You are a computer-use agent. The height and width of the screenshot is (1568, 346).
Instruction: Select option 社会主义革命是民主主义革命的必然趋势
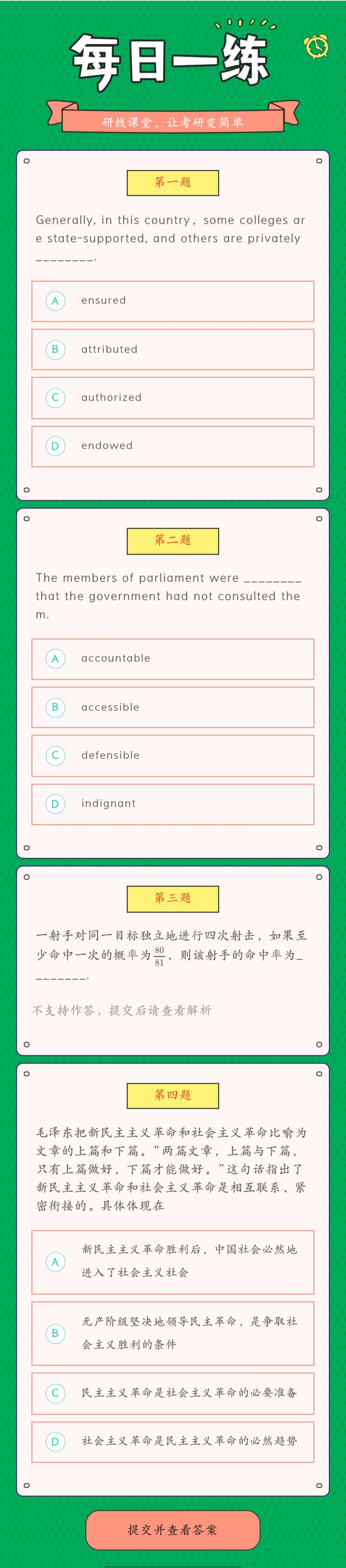172,1441
